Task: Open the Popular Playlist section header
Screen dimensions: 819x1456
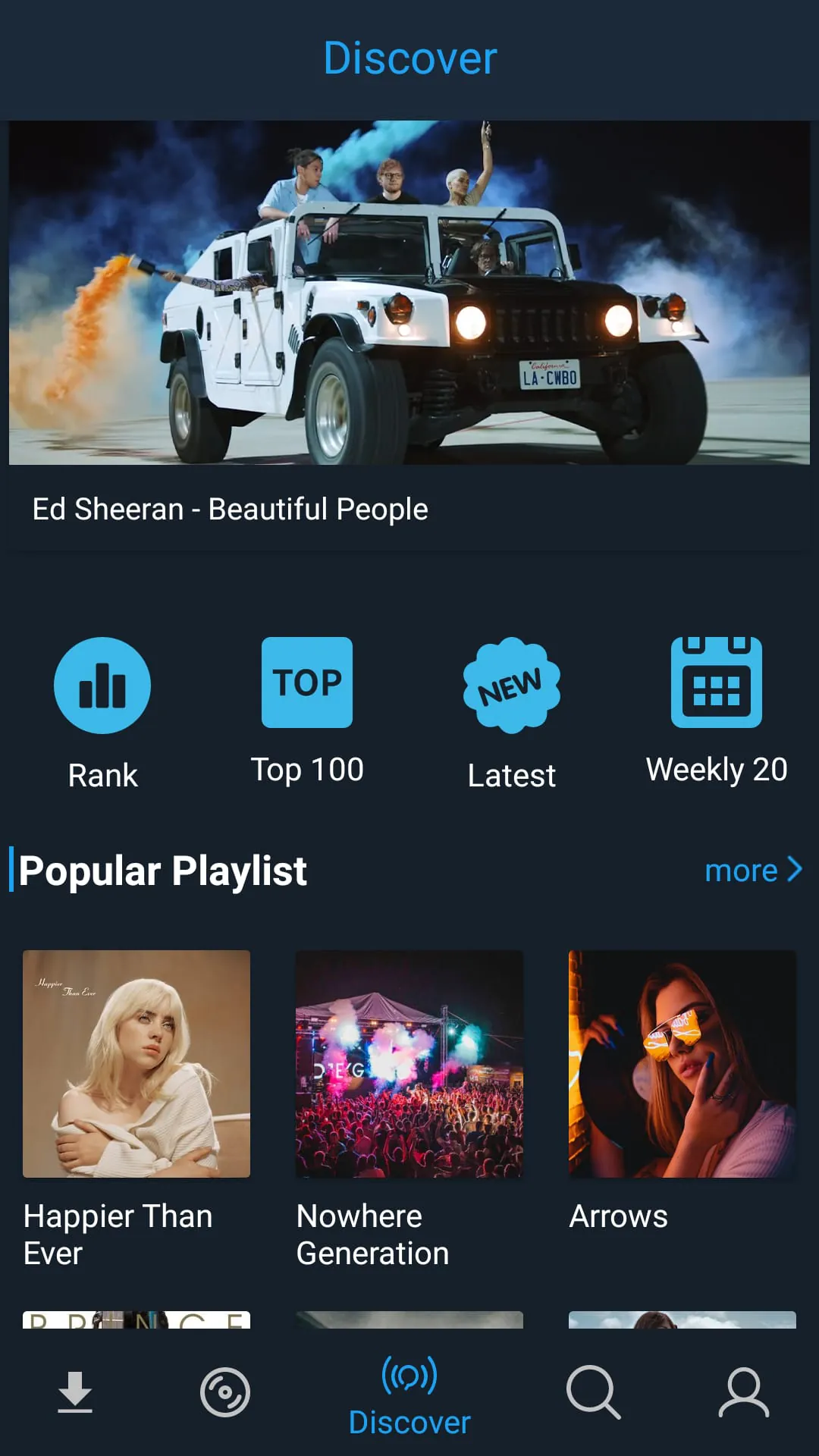Action: pos(162,870)
